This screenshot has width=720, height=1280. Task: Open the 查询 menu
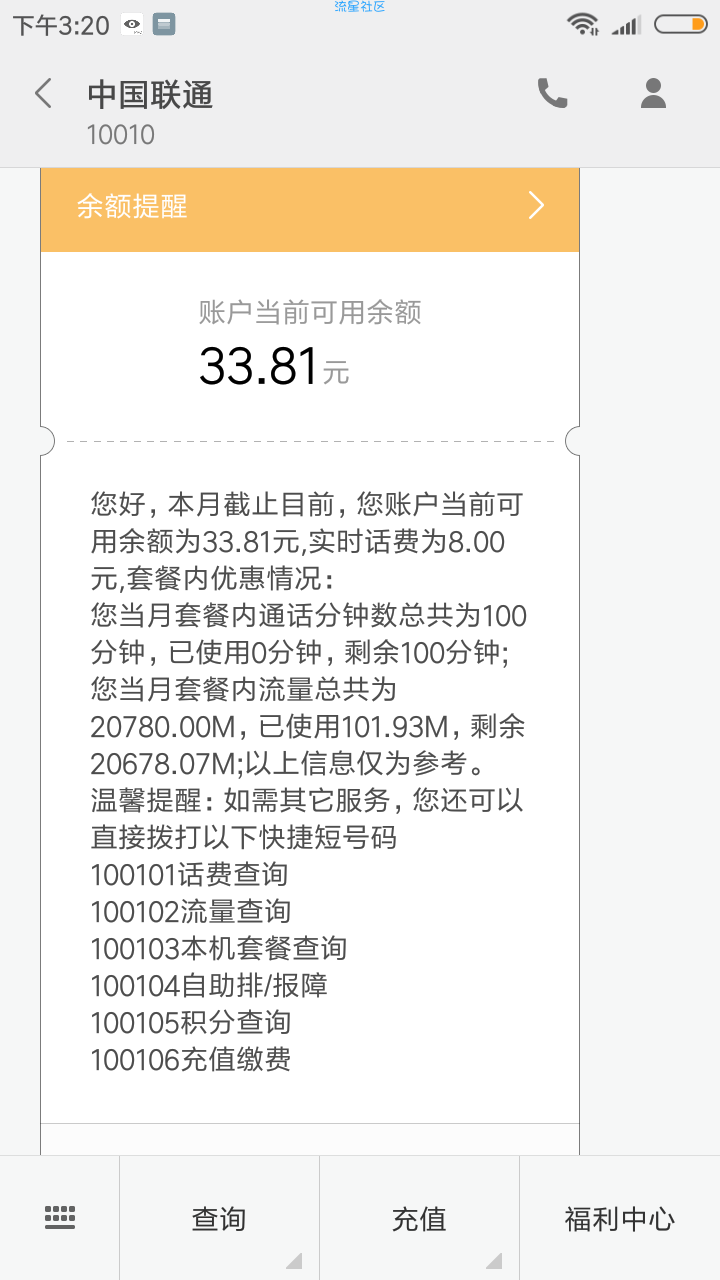coord(219,1219)
